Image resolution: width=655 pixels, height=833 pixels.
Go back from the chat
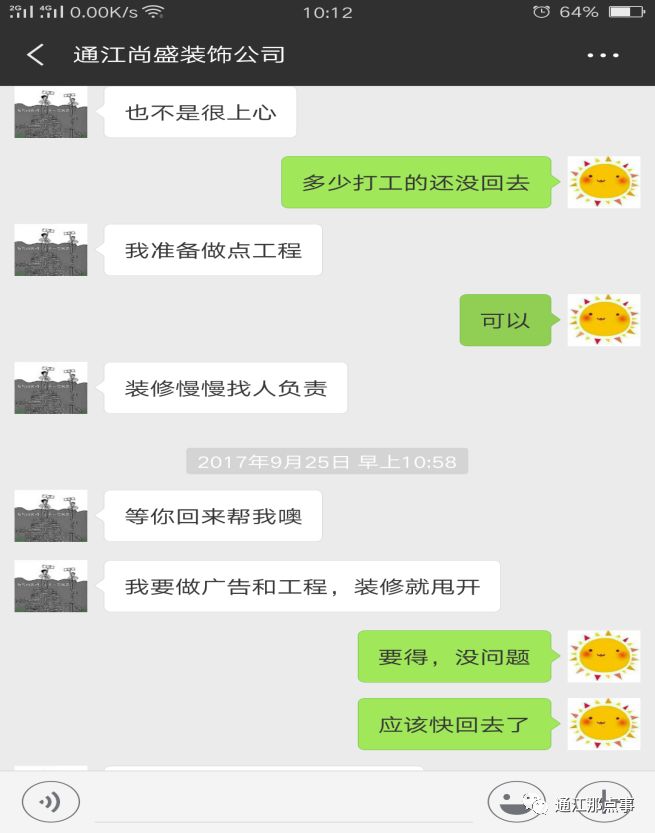tap(36, 55)
